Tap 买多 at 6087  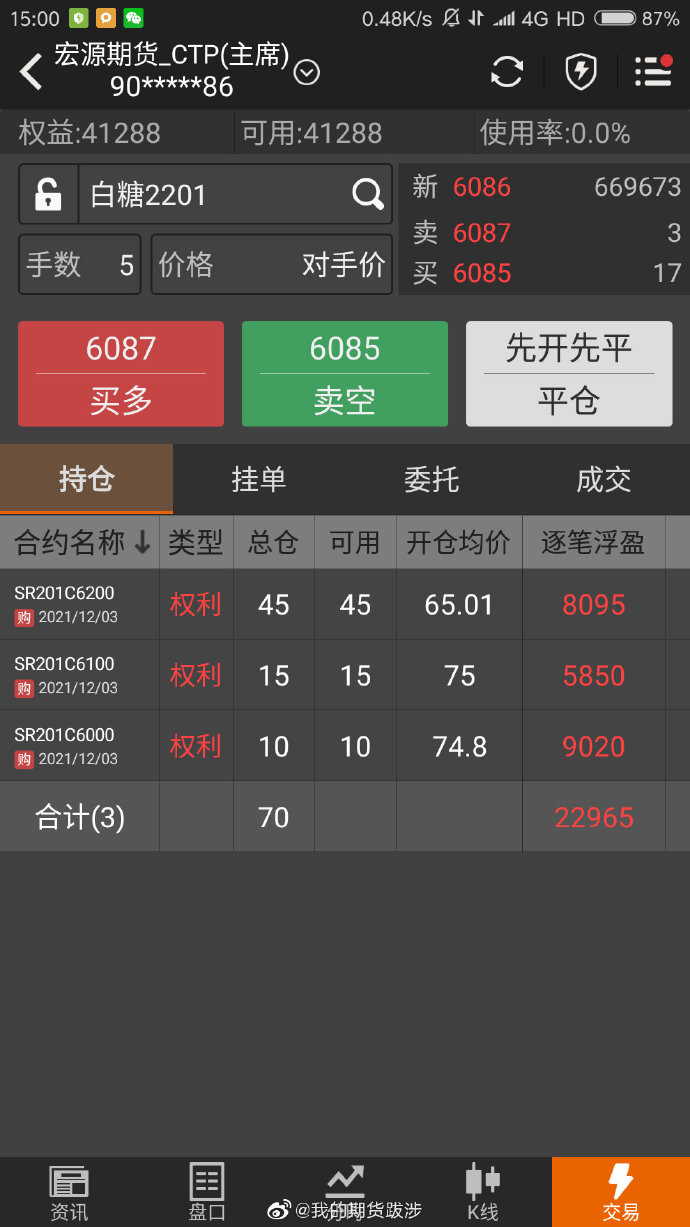pyautogui.click(x=121, y=374)
